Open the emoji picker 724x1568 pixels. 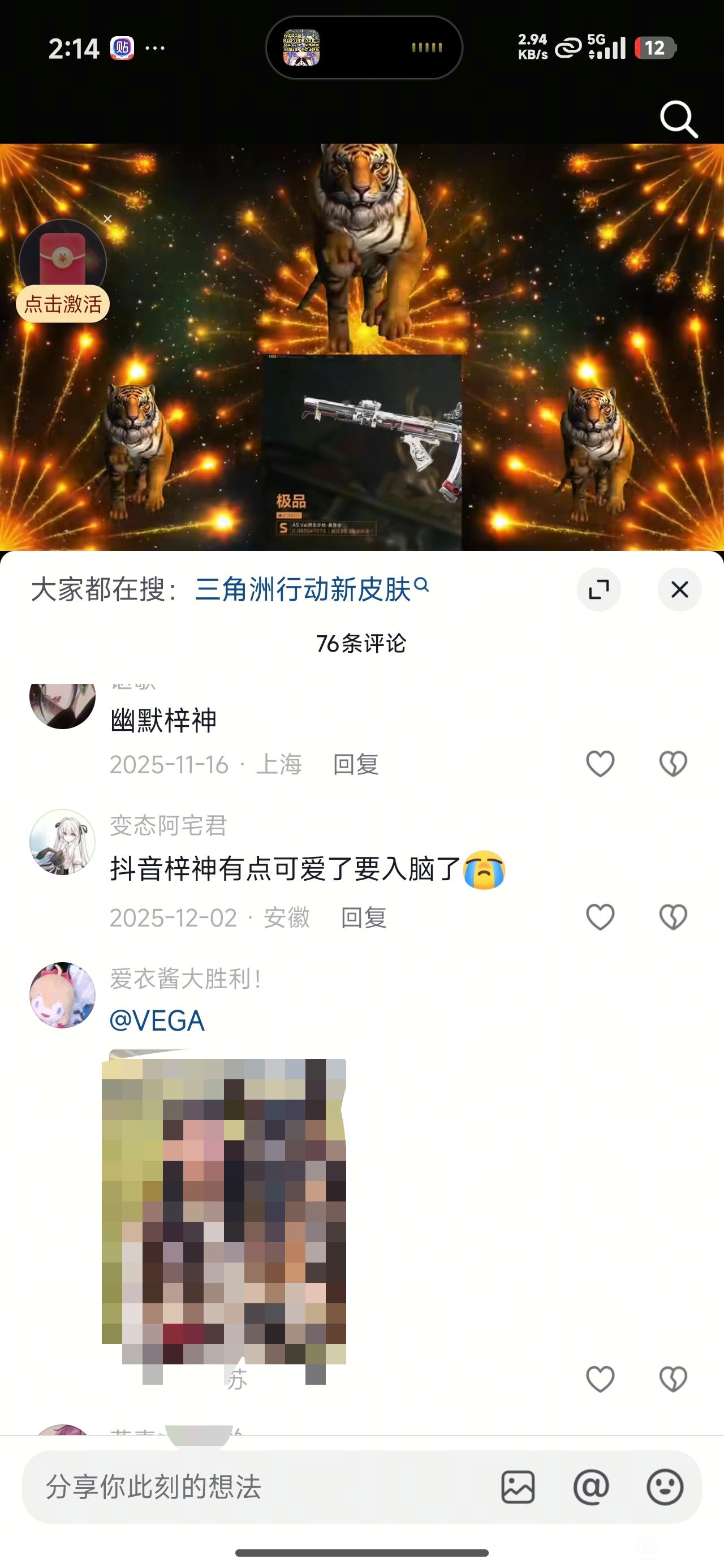(x=664, y=1487)
